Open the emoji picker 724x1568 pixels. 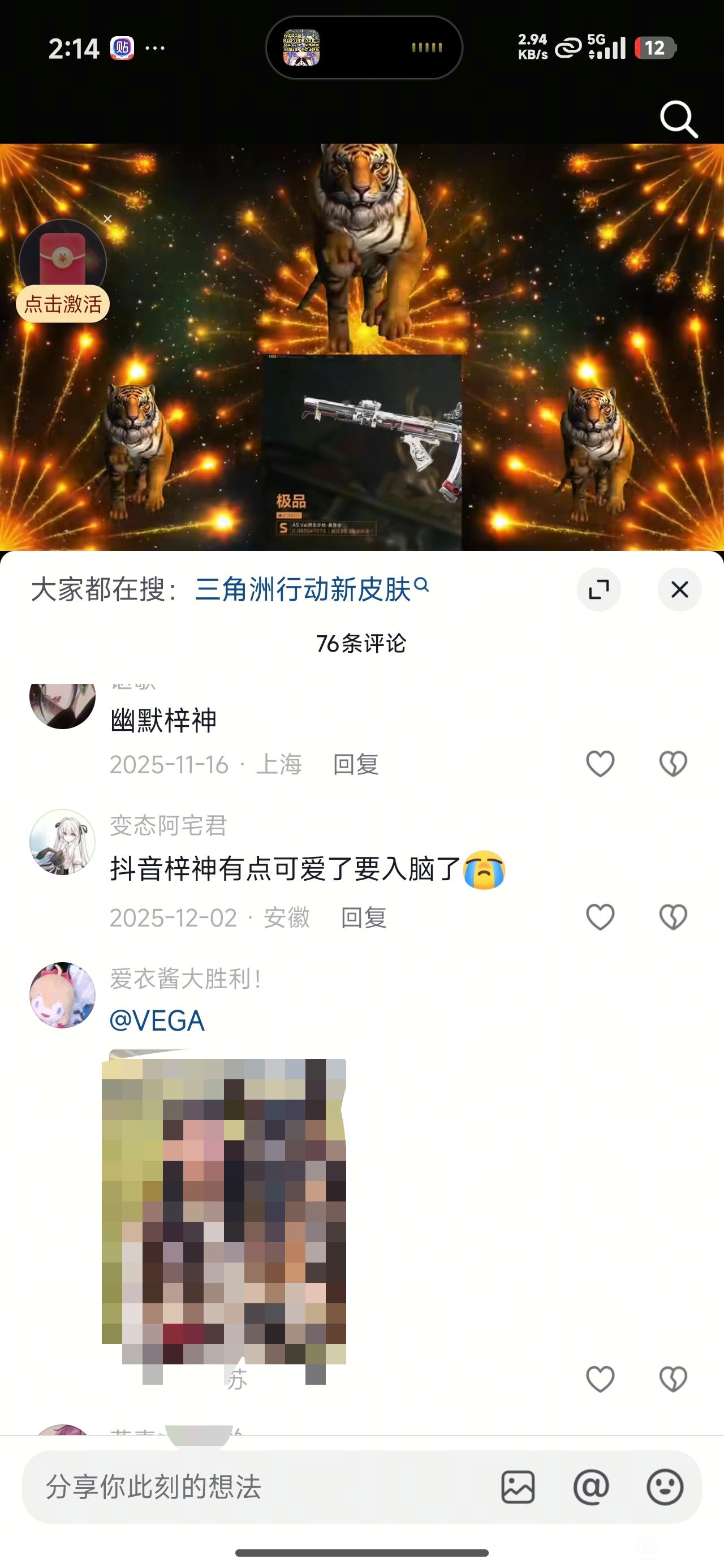(x=664, y=1487)
